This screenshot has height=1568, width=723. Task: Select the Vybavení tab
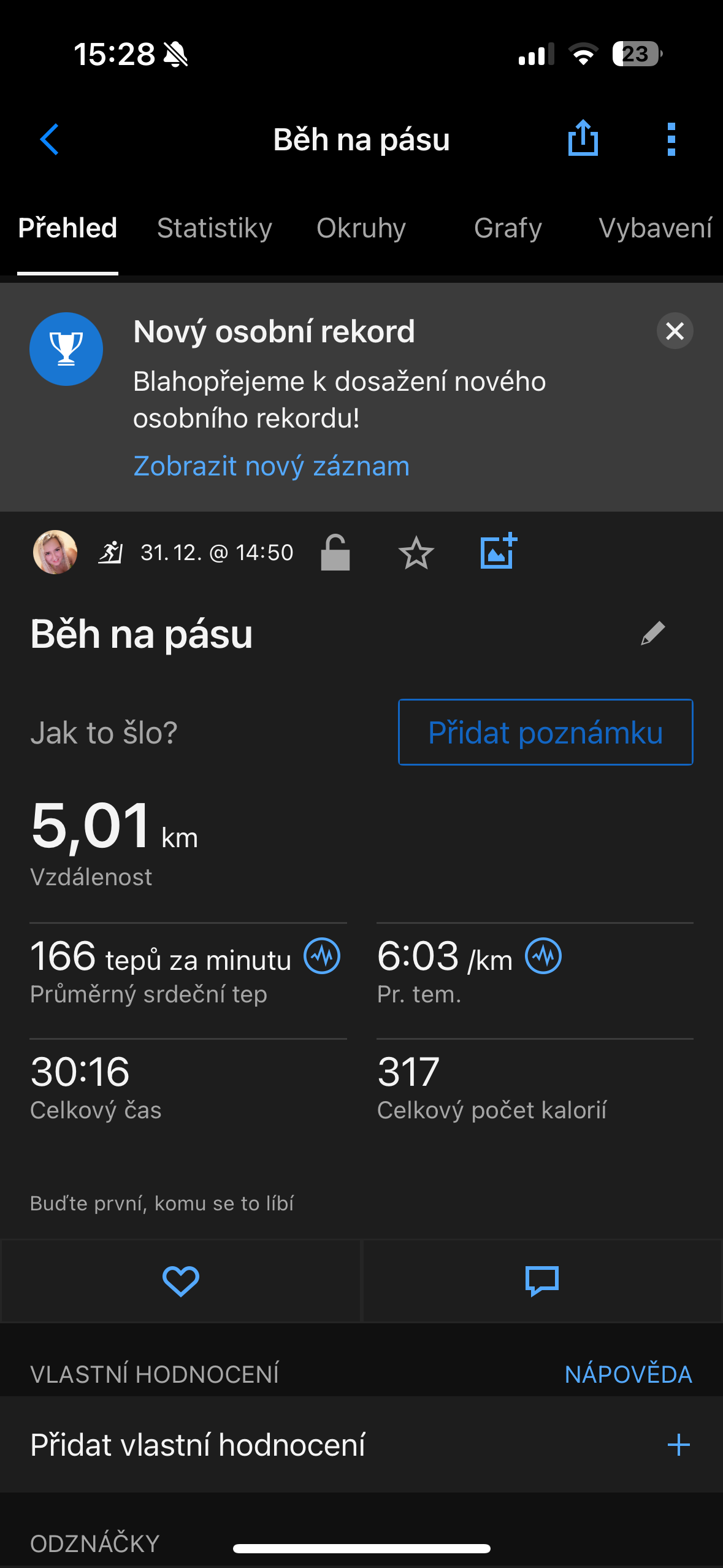coord(655,228)
